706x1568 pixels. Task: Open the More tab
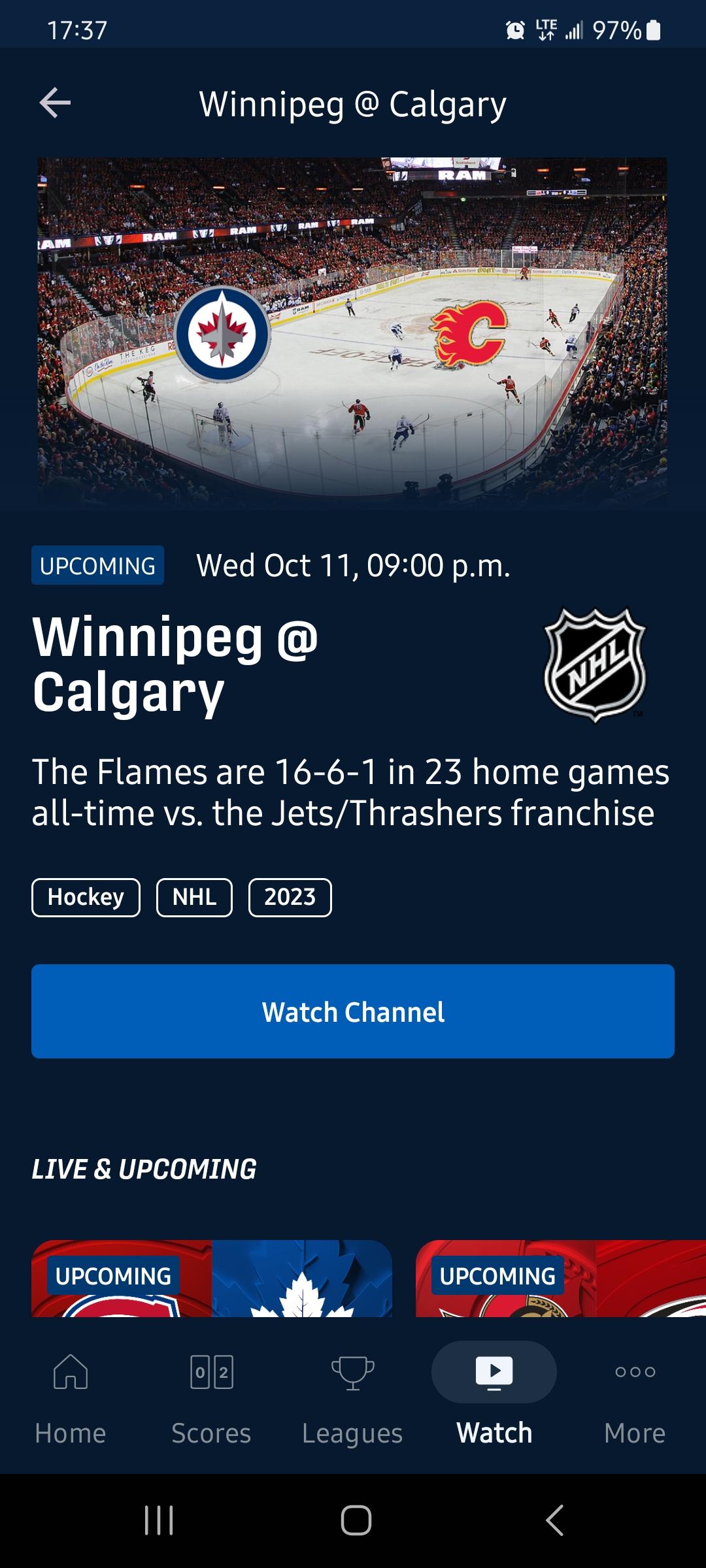tap(635, 1397)
